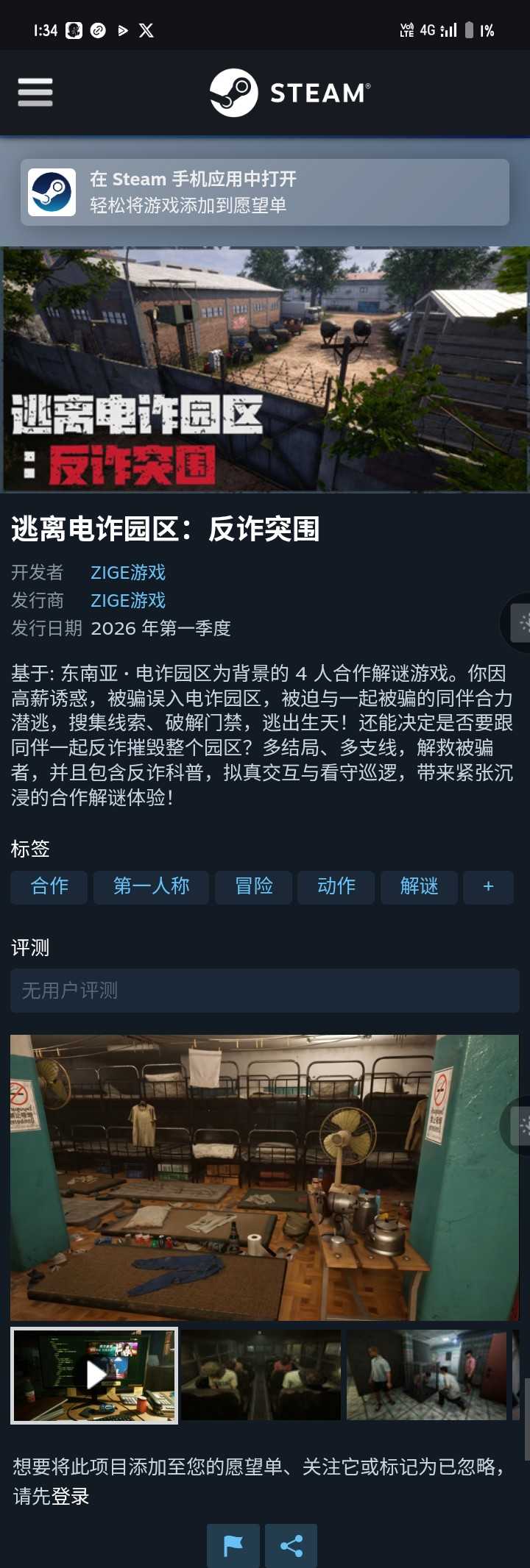Viewport: 530px width, 1568px height.
Task: Select the 解谜 tag
Action: (x=419, y=886)
